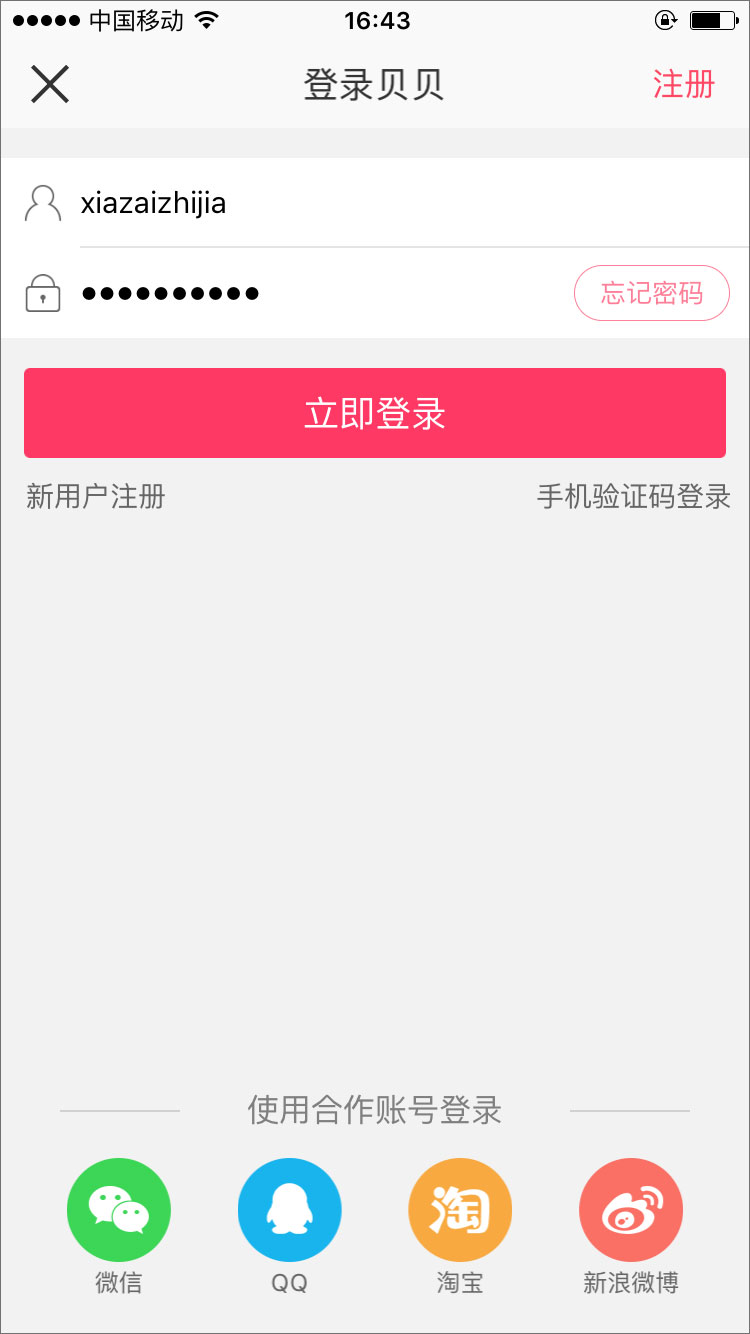Choose 淘宝 account login
Screen dimensions: 750x1334
[x=460, y=1210]
